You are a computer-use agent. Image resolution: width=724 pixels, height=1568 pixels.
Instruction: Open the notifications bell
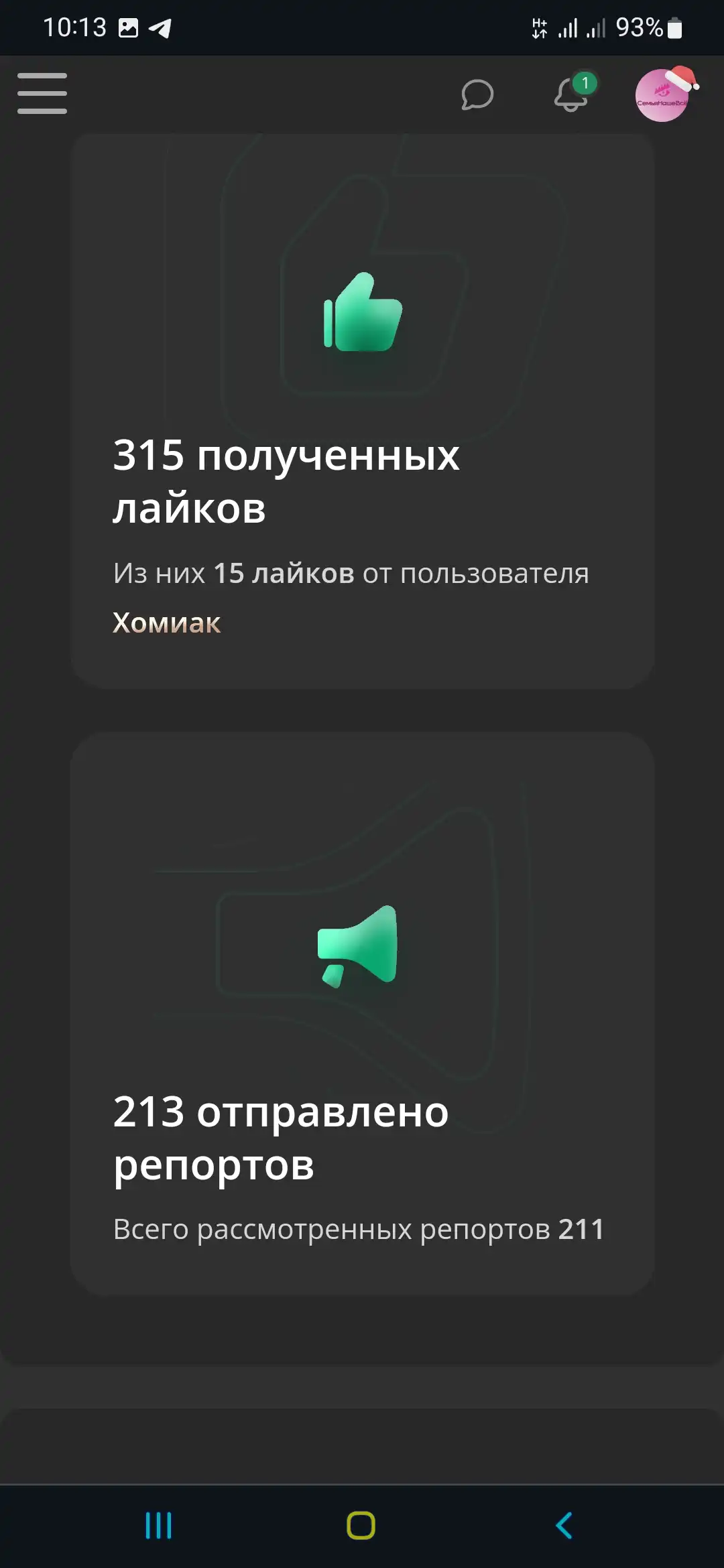click(572, 93)
